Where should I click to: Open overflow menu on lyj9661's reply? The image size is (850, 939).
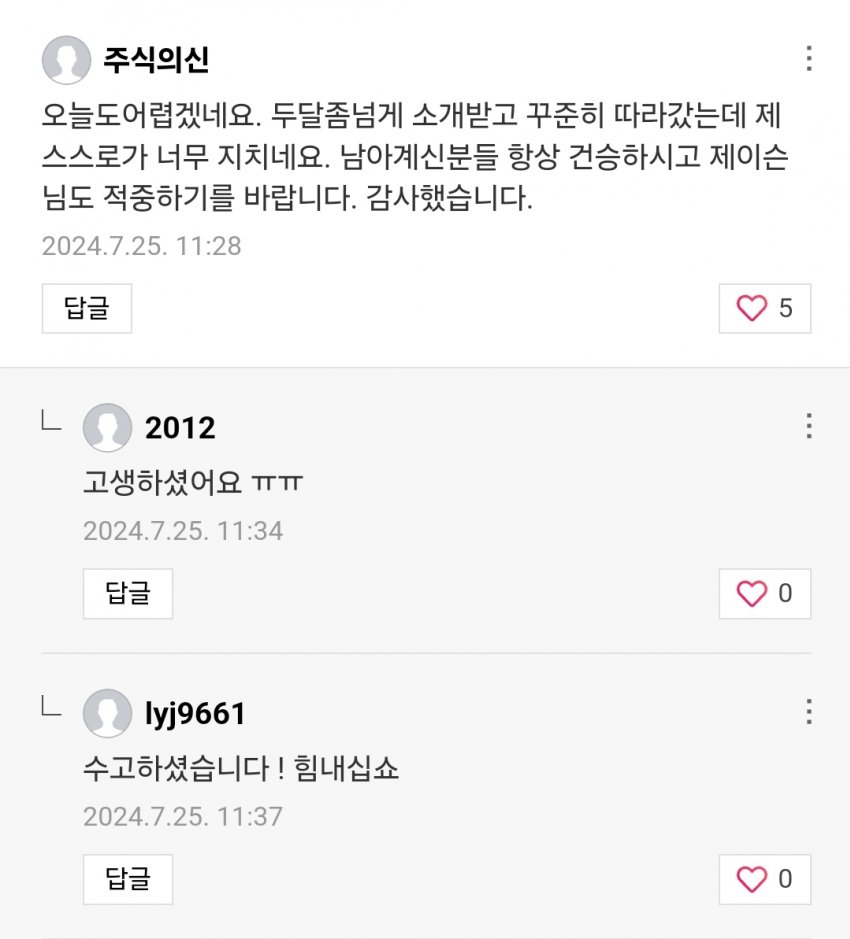click(808, 713)
